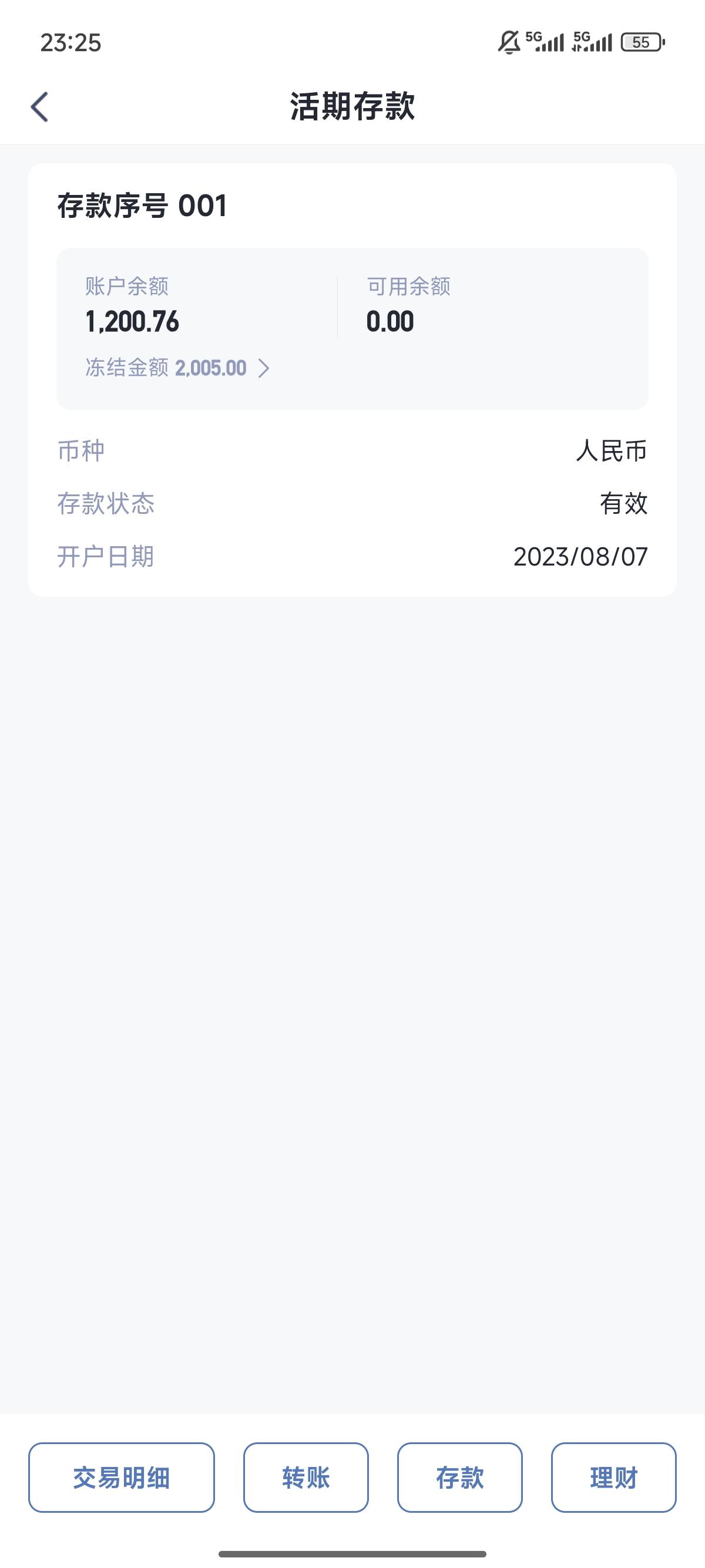Viewport: 705px width, 1568px height.
Task: Tap the 转账 transfer button
Action: (306, 1478)
